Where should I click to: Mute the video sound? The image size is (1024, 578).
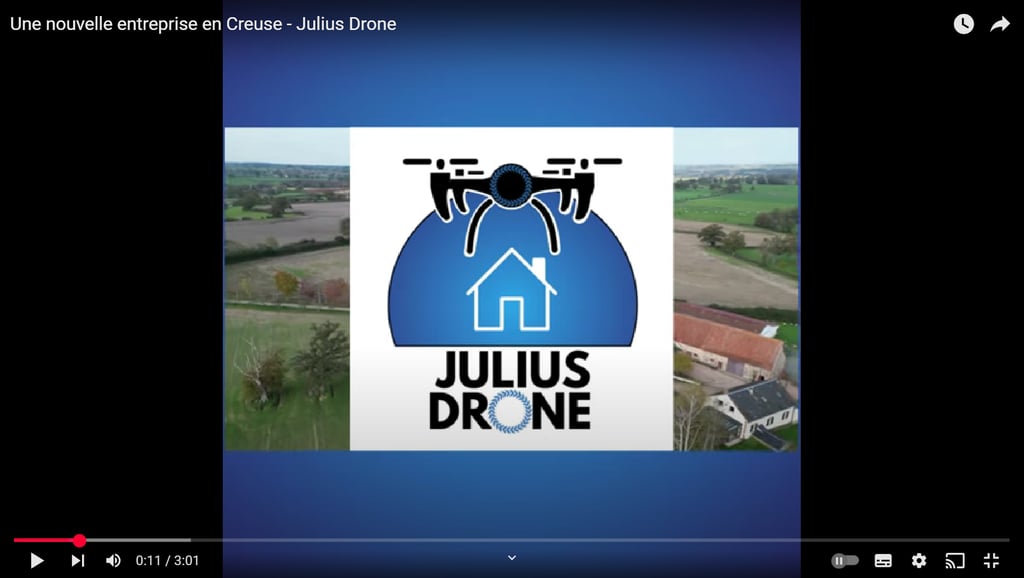113,561
